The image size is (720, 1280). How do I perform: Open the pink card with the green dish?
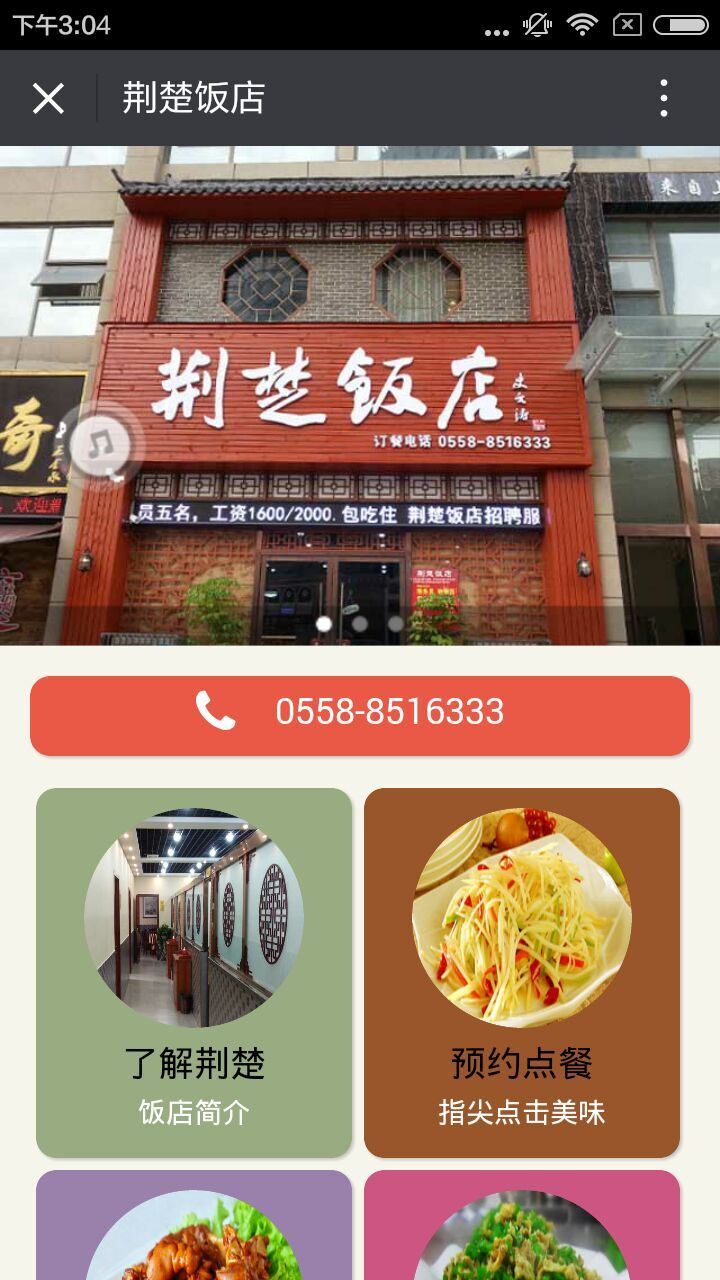pos(522,1228)
